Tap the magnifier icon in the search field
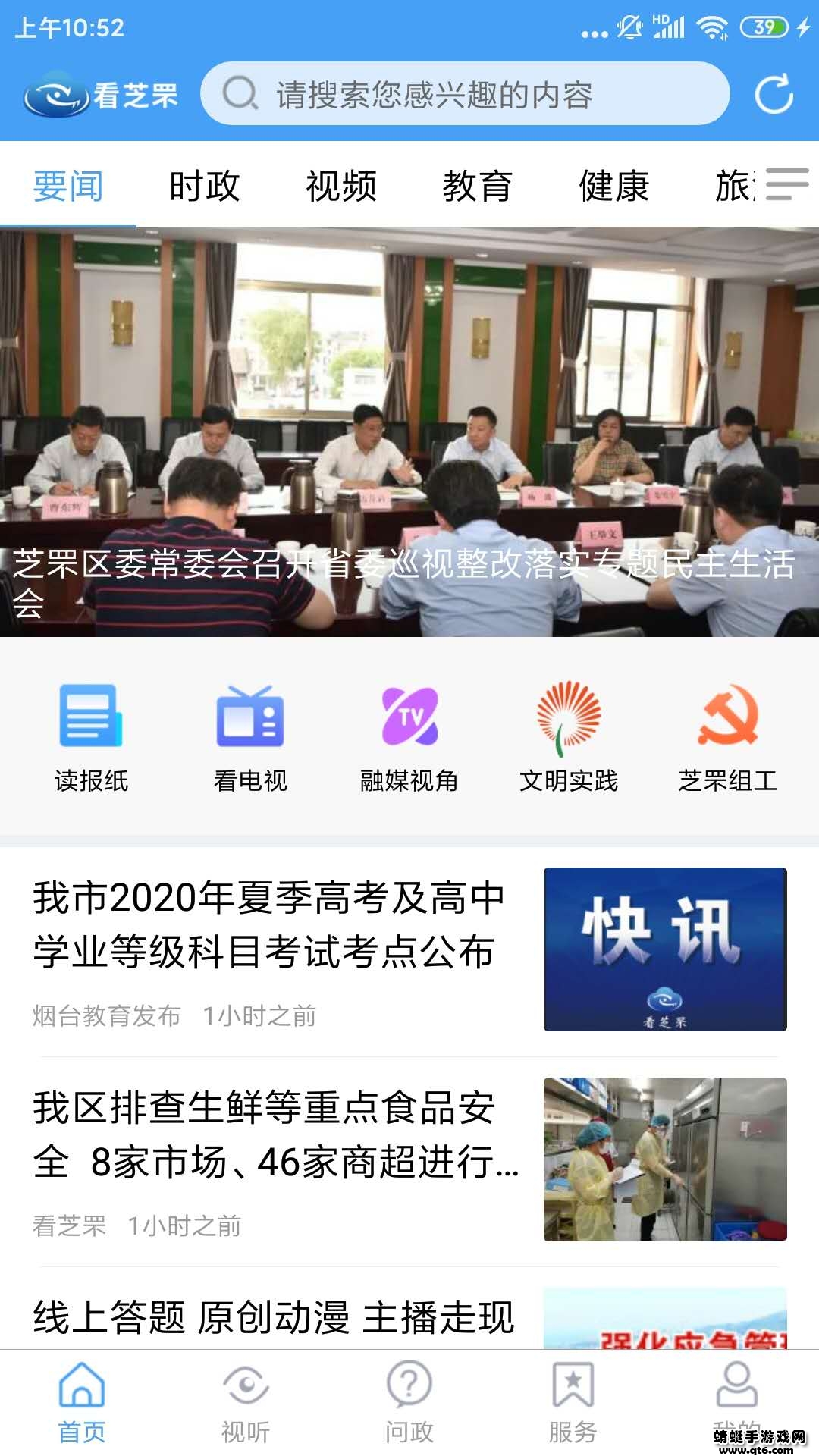 [x=241, y=94]
